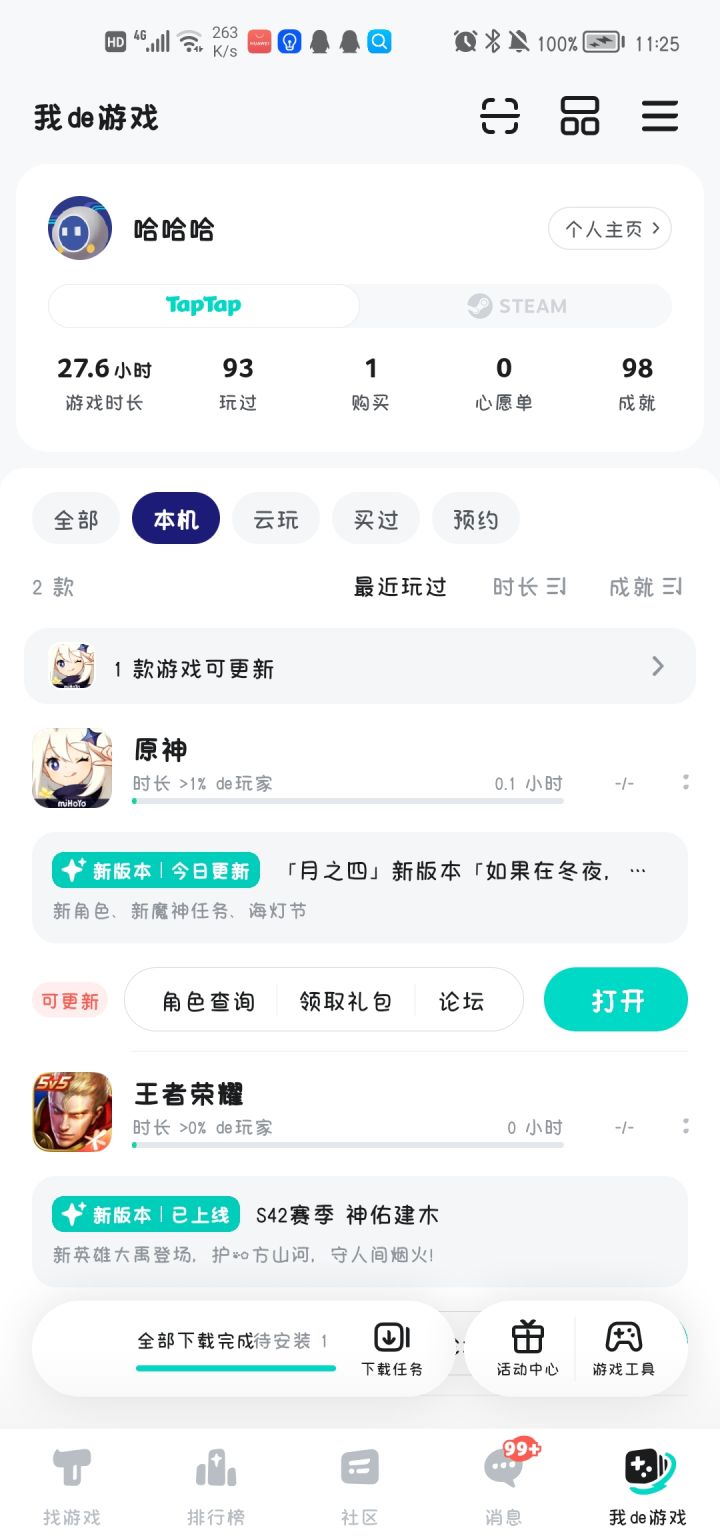
Task: Select the 买过 filter chip
Action: [x=376, y=518]
